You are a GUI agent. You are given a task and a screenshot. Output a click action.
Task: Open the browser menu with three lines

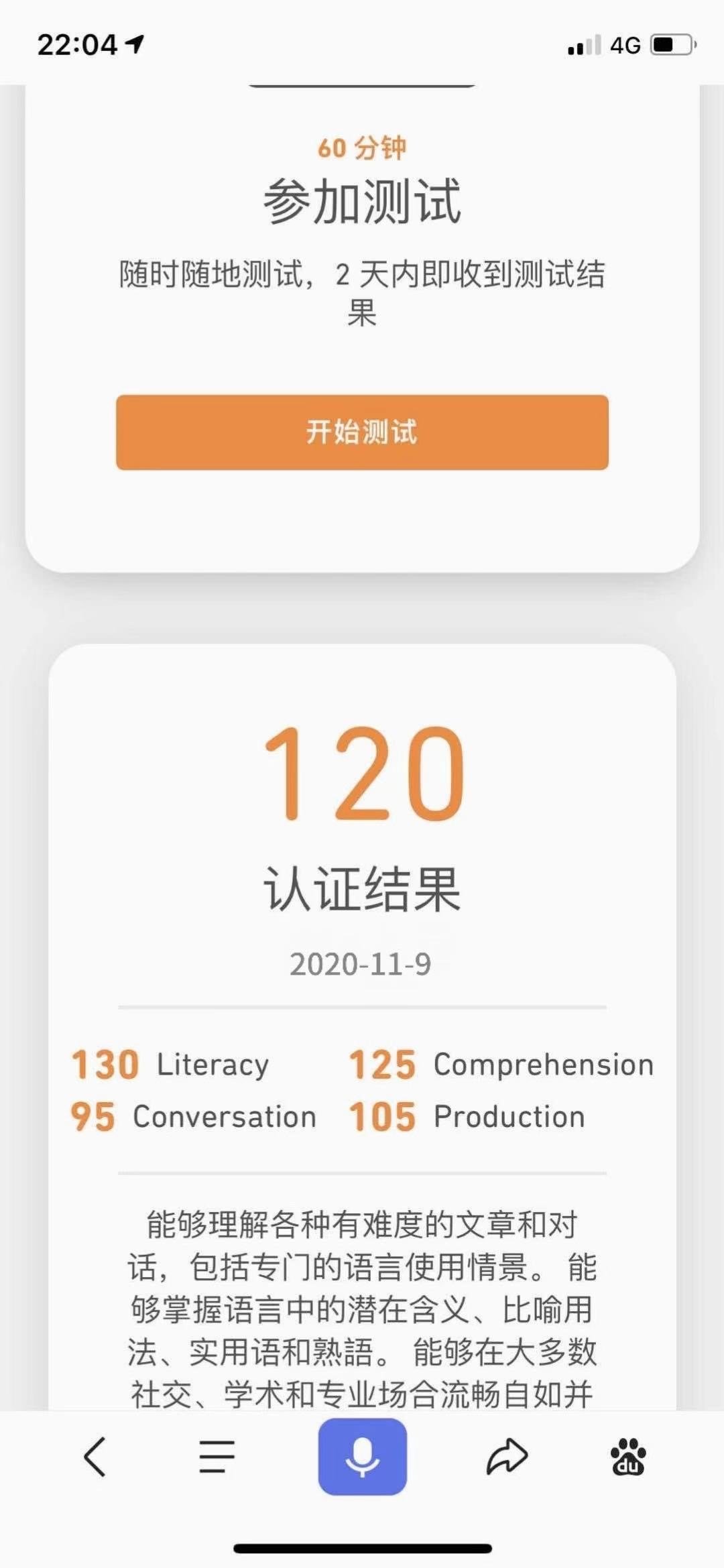(x=217, y=1457)
